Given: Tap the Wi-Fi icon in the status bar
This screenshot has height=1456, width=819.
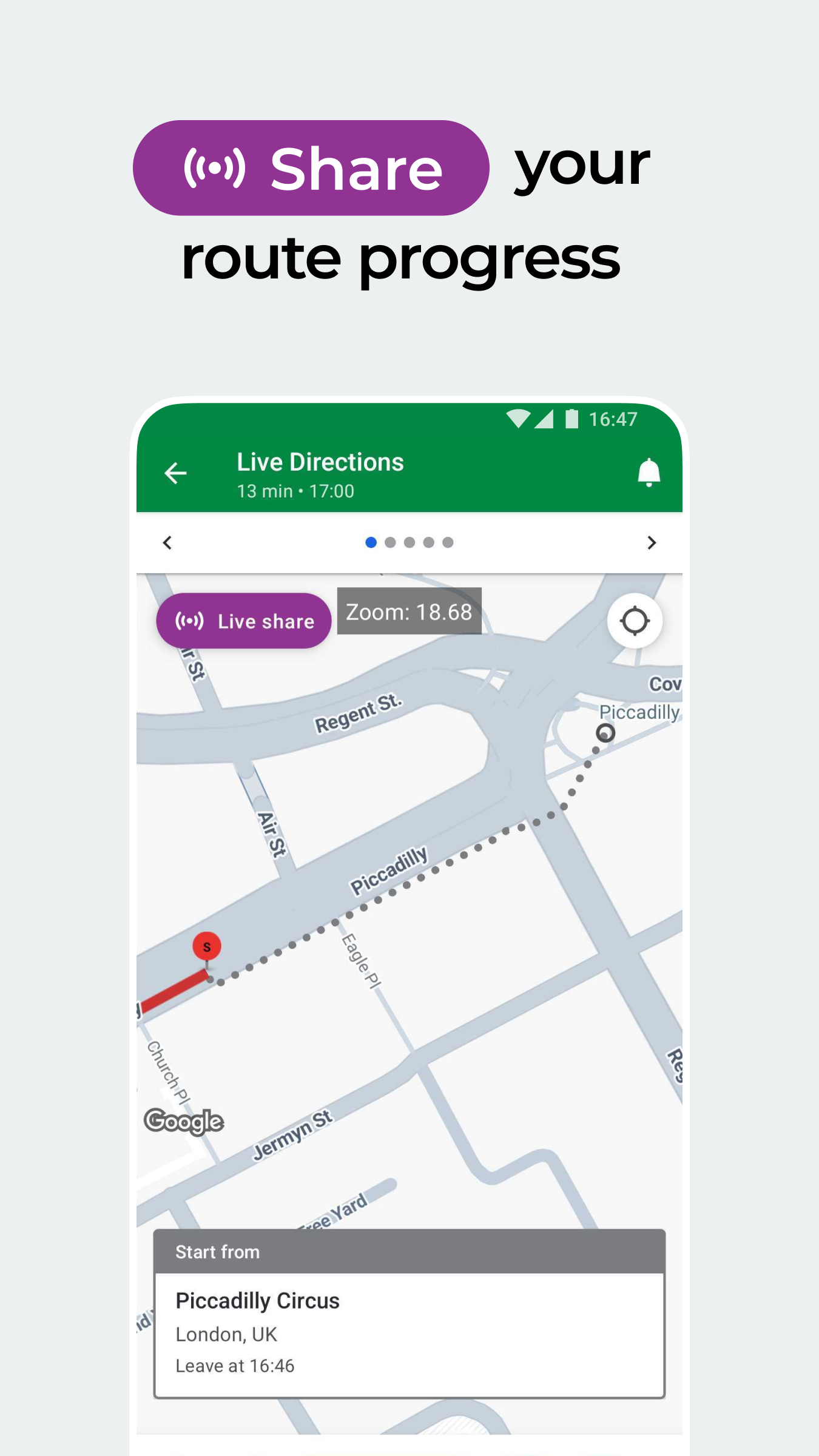Looking at the screenshot, I should click(517, 419).
